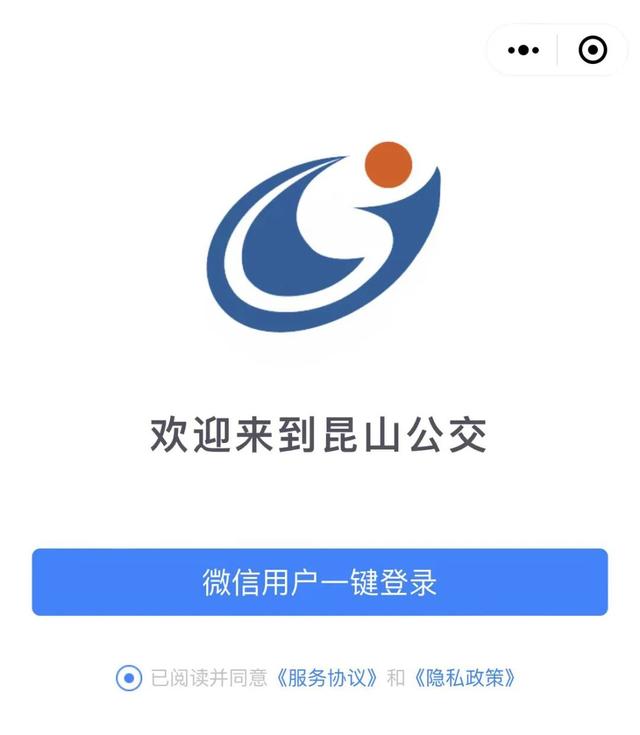Image resolution: width=640 pixels, height=735 pixels.
Task: Open the 《隐私政策》 link
Action: 465,678
